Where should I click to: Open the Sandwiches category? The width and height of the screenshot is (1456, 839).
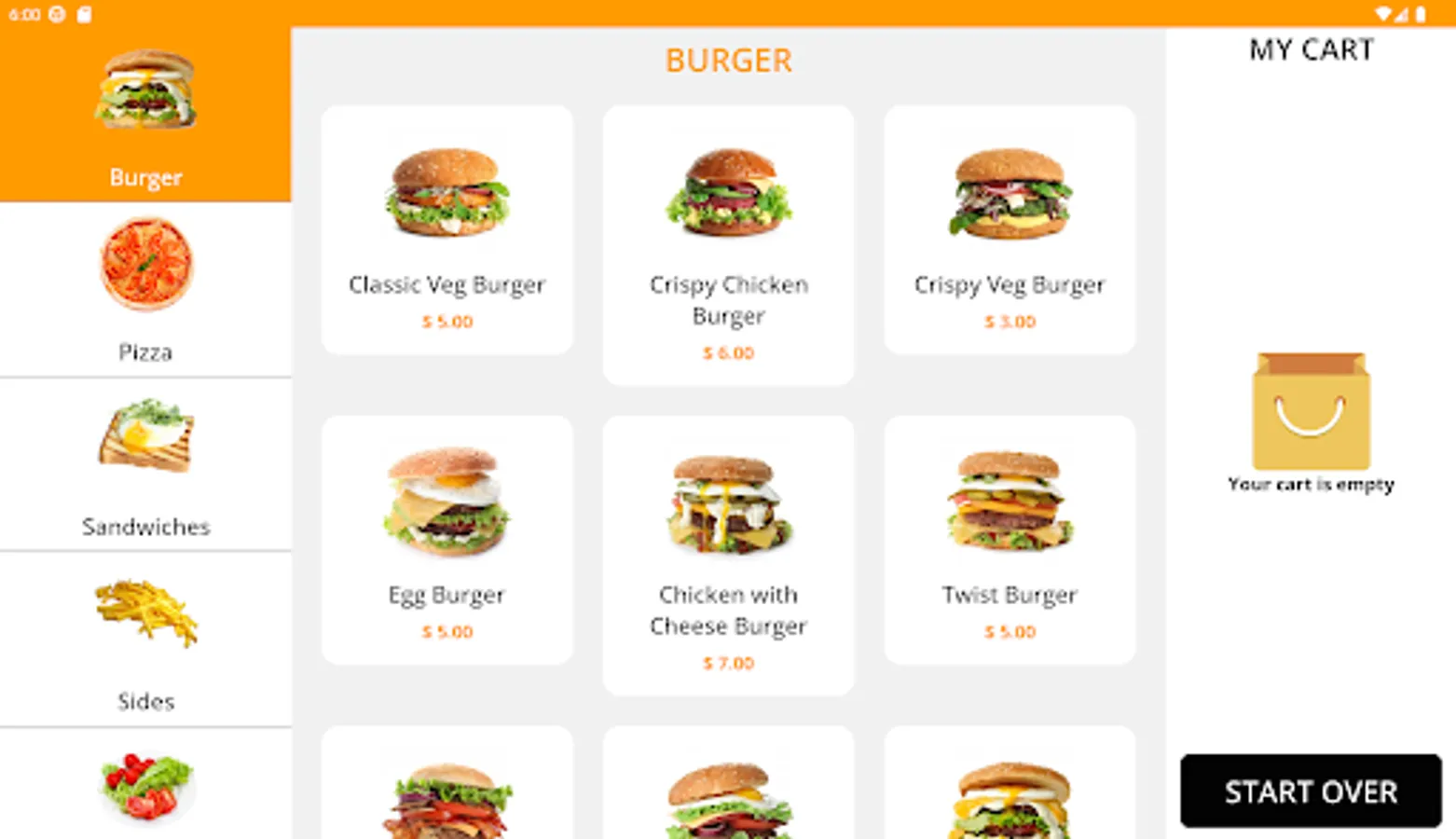[x=145, y=464]
